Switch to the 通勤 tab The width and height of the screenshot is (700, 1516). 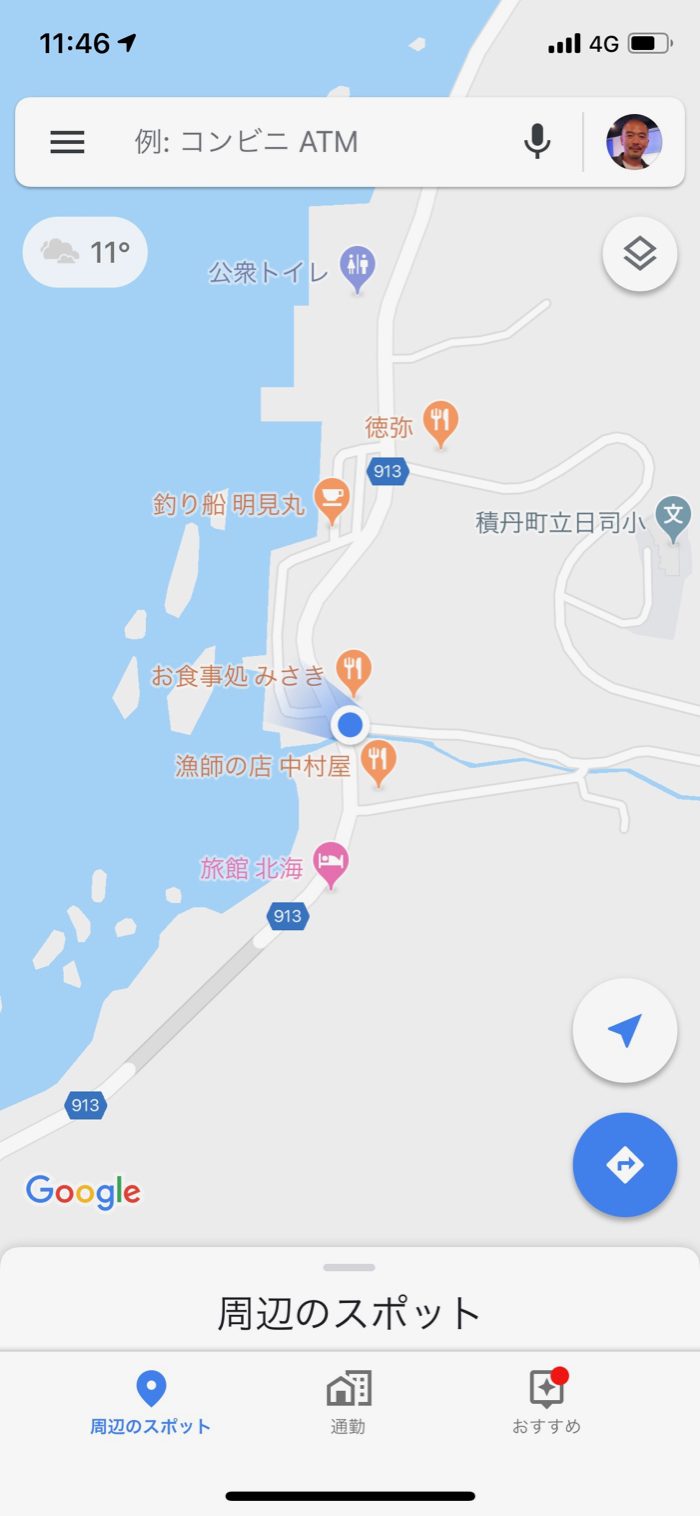[x=348, y=1403]
